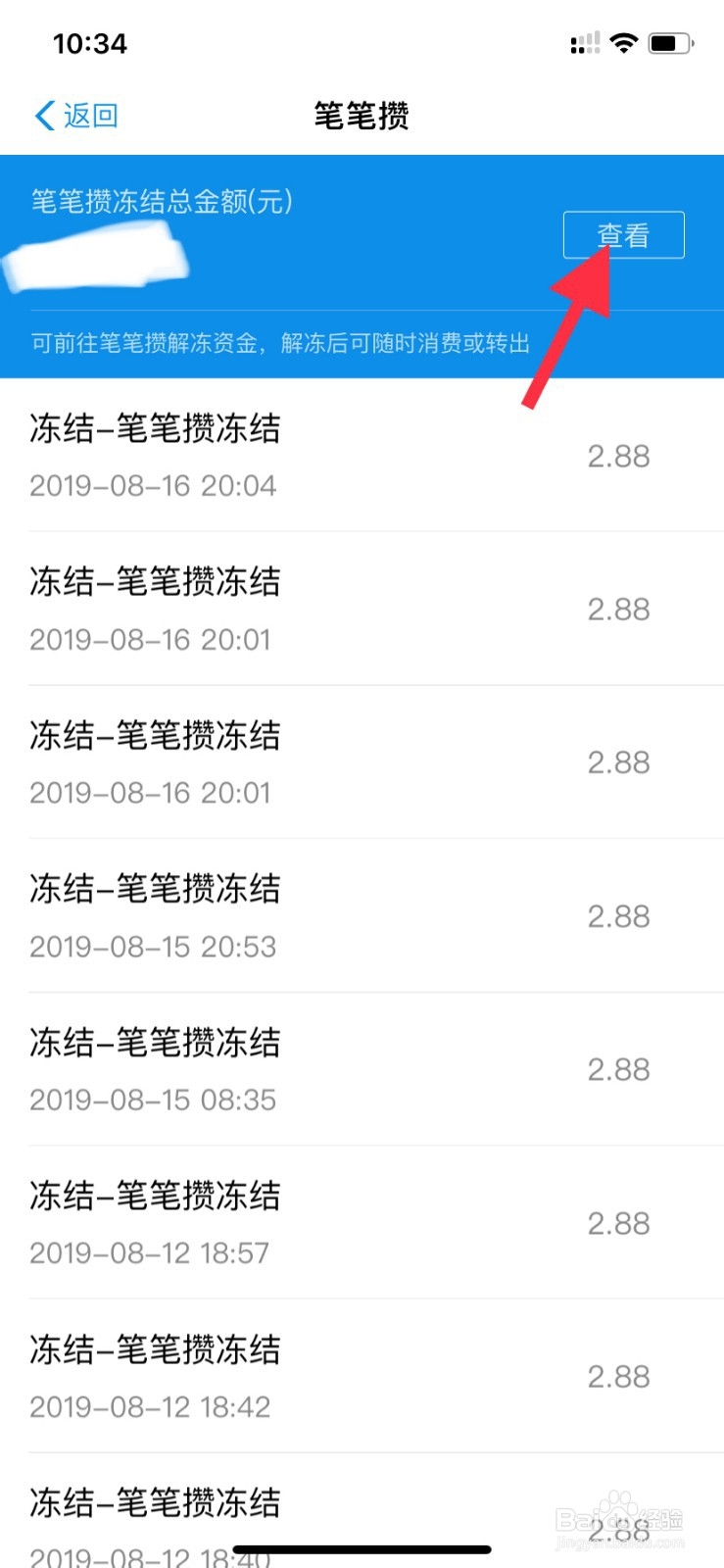Go back using the 返回 button
This screenshot has height=1568, width=724.
click(76, 116)
